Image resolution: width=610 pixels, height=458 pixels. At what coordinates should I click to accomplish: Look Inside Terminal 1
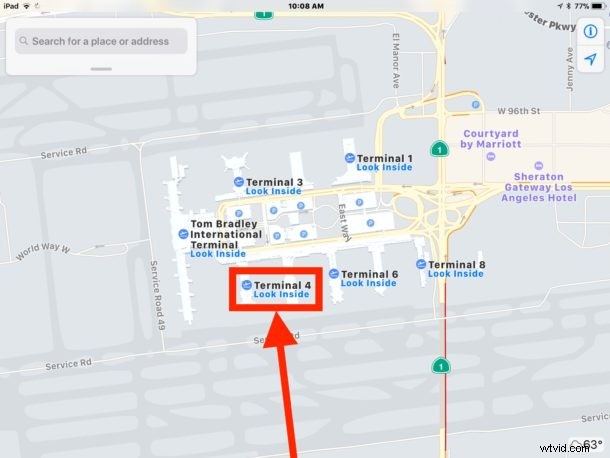383,168
